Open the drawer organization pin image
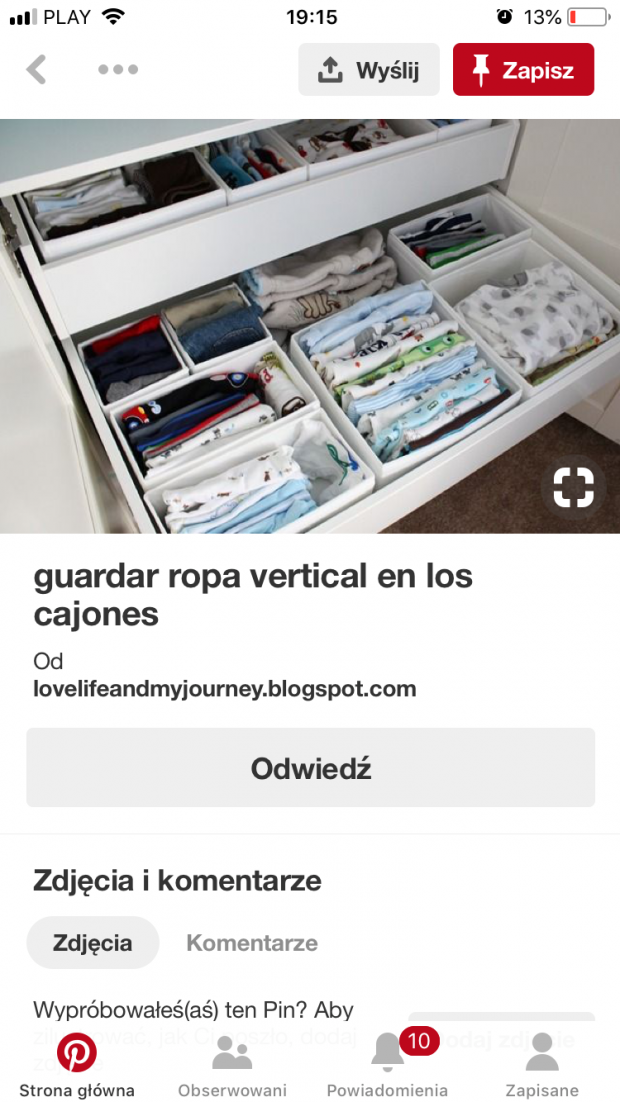This screenshot has width=620, height=1102. click(x=310, y=326)
